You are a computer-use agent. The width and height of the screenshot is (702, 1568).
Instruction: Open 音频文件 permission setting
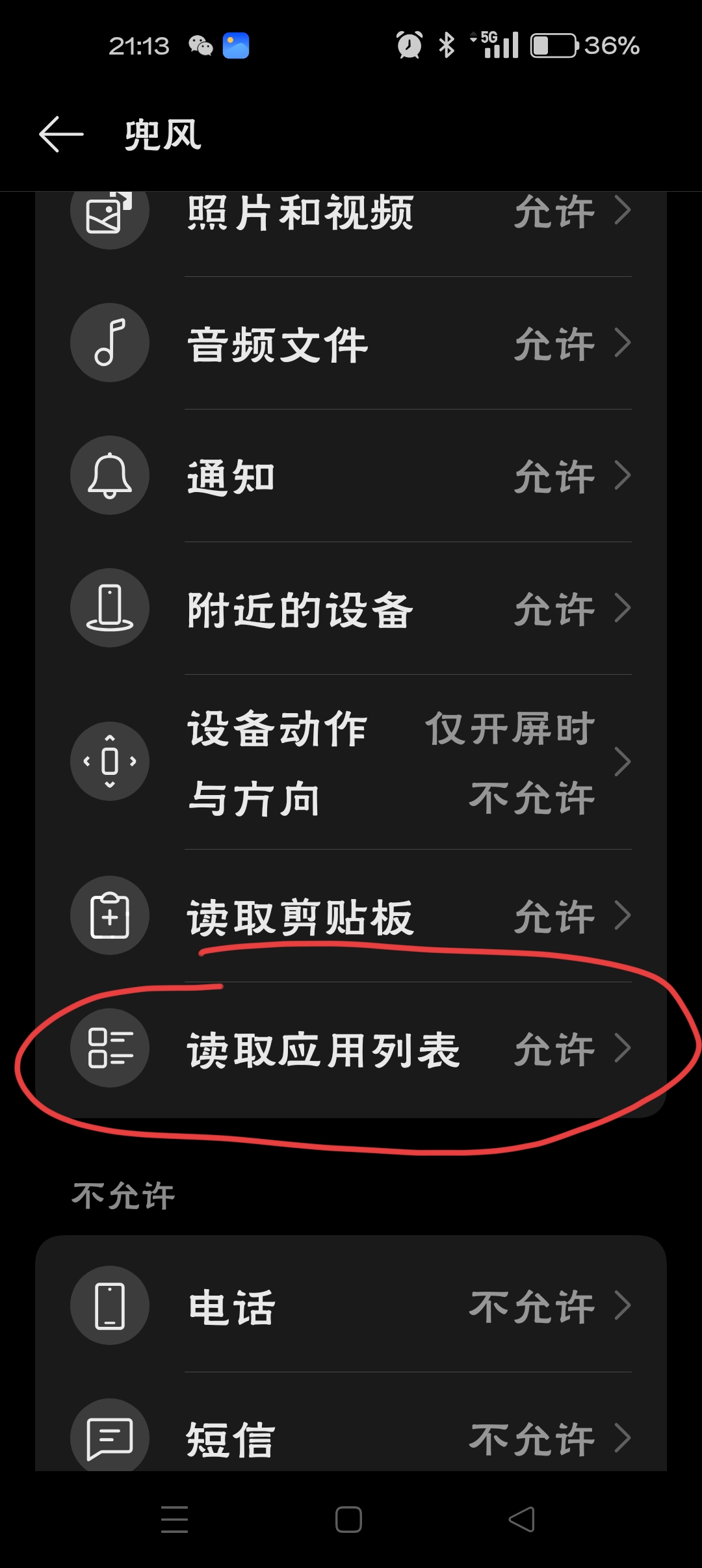[x=351, y=343]
